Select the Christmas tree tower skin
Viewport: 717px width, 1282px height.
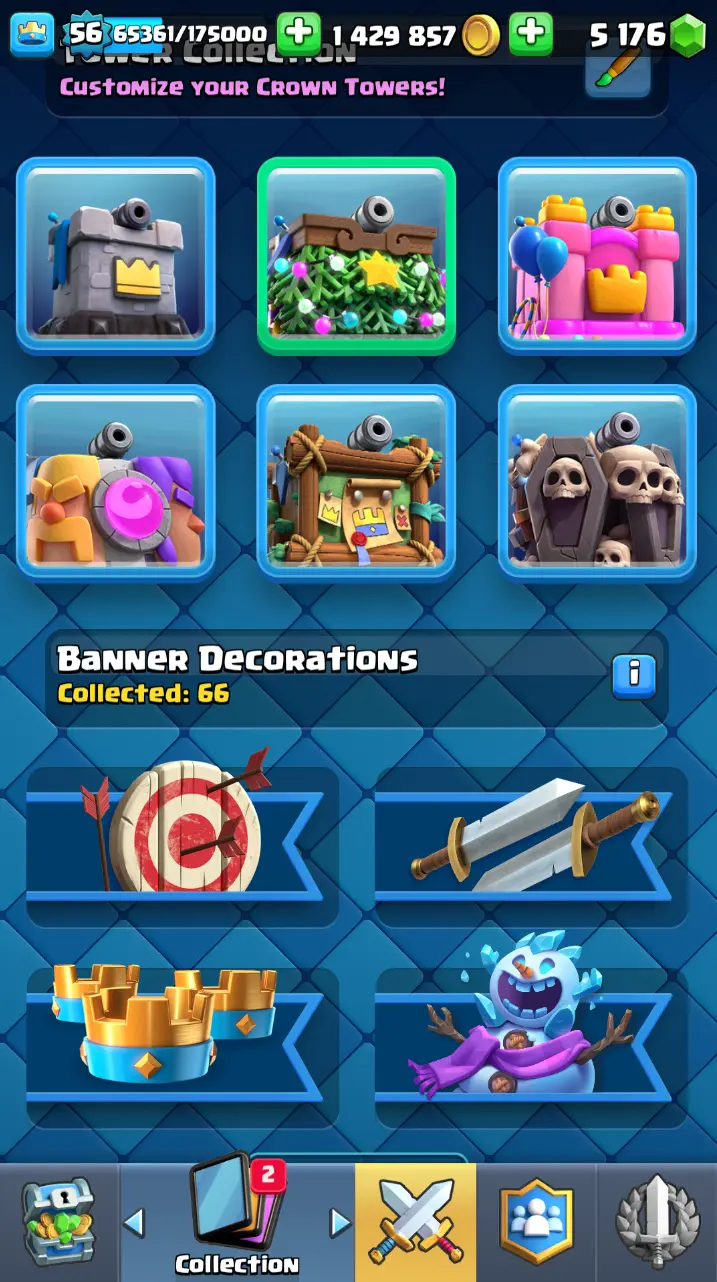click(x=356, y=256)
